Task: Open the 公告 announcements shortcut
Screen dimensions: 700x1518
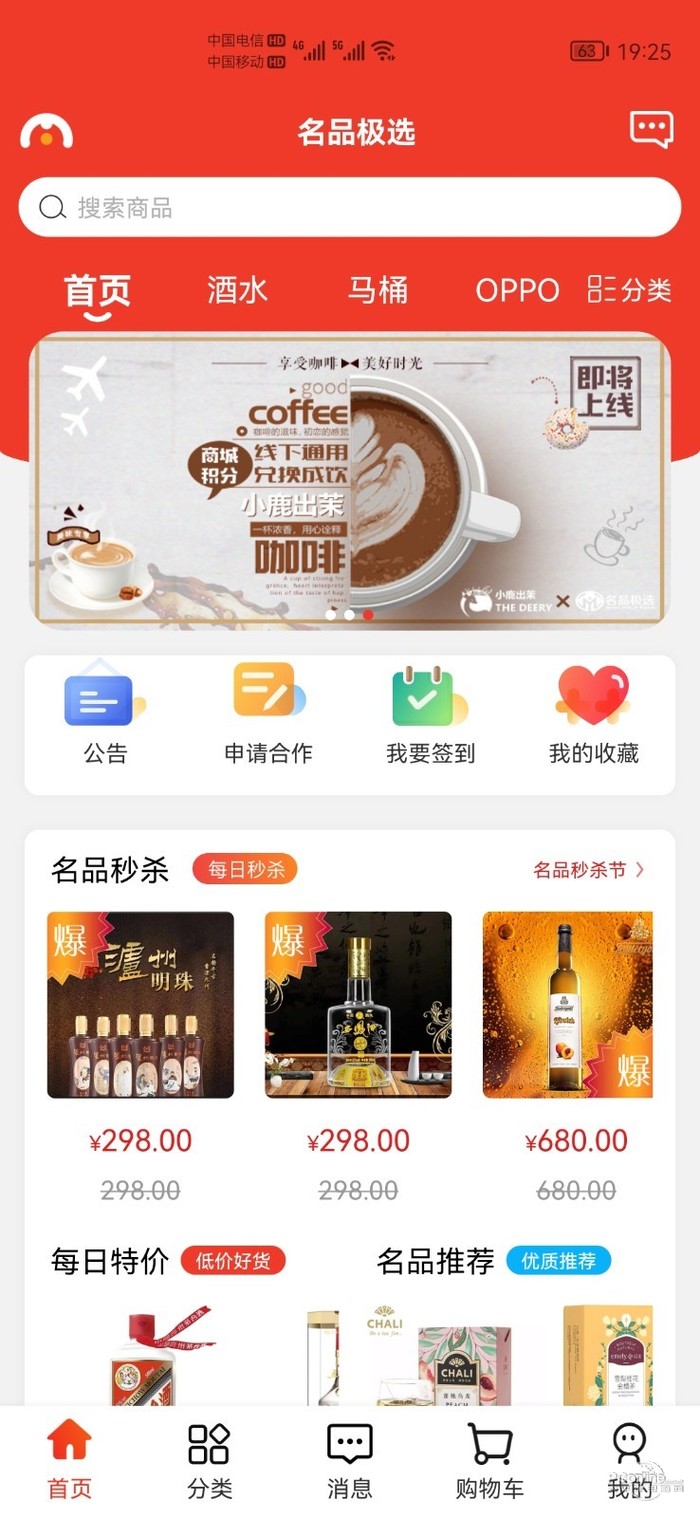Action: 105,714
